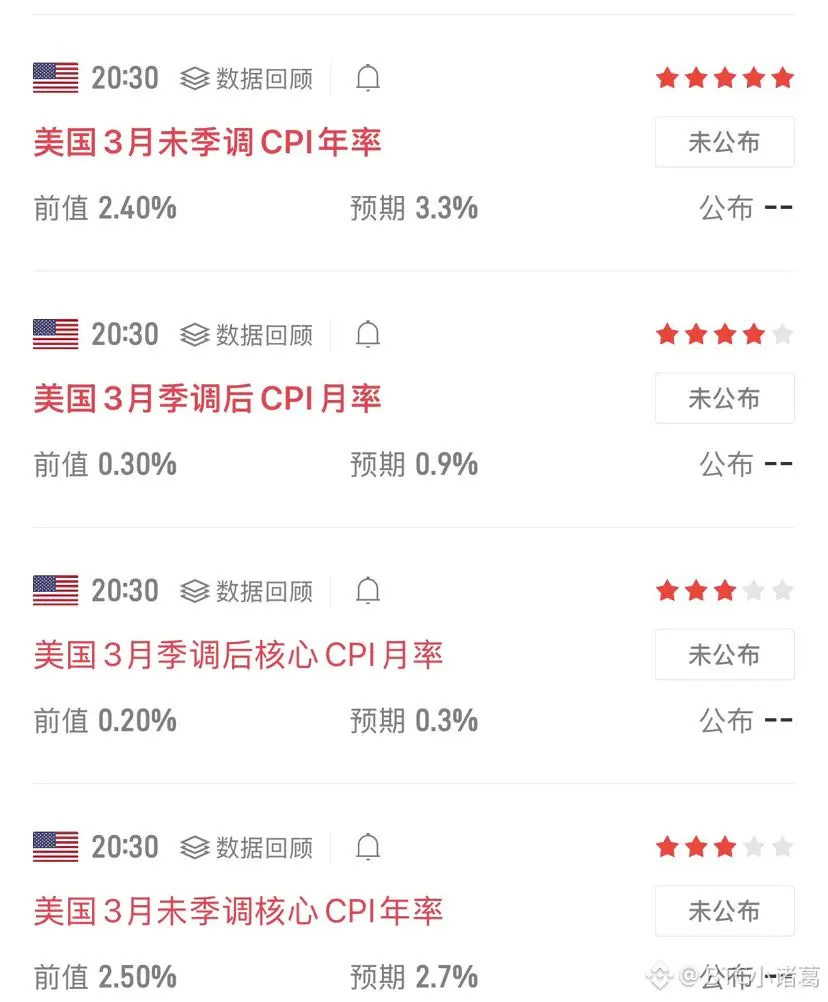Tap 未公布 button for 美国3月未季调核心CPI年率
The image size is (828, 1002).
coord(724,911)
